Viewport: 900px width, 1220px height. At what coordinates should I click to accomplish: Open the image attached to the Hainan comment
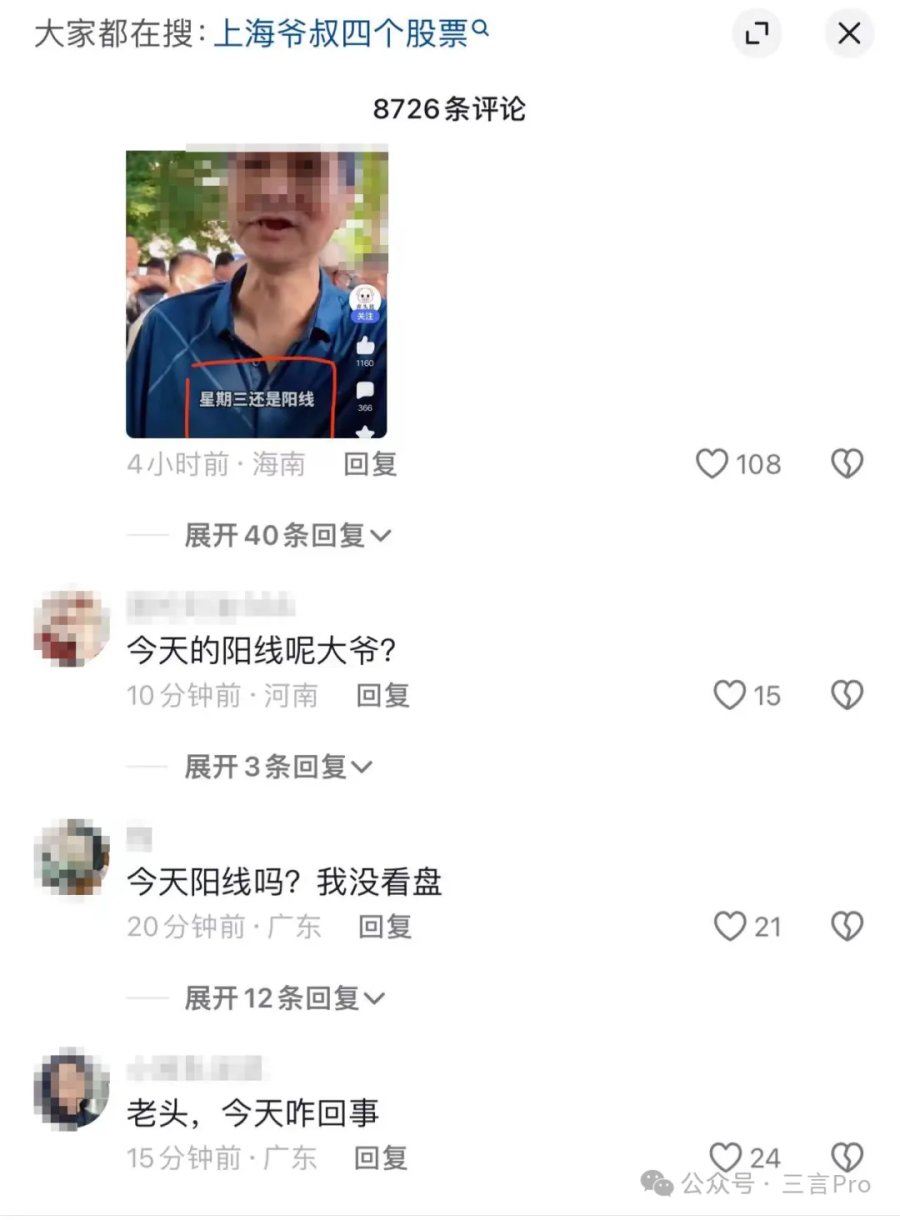click(256, 294)
